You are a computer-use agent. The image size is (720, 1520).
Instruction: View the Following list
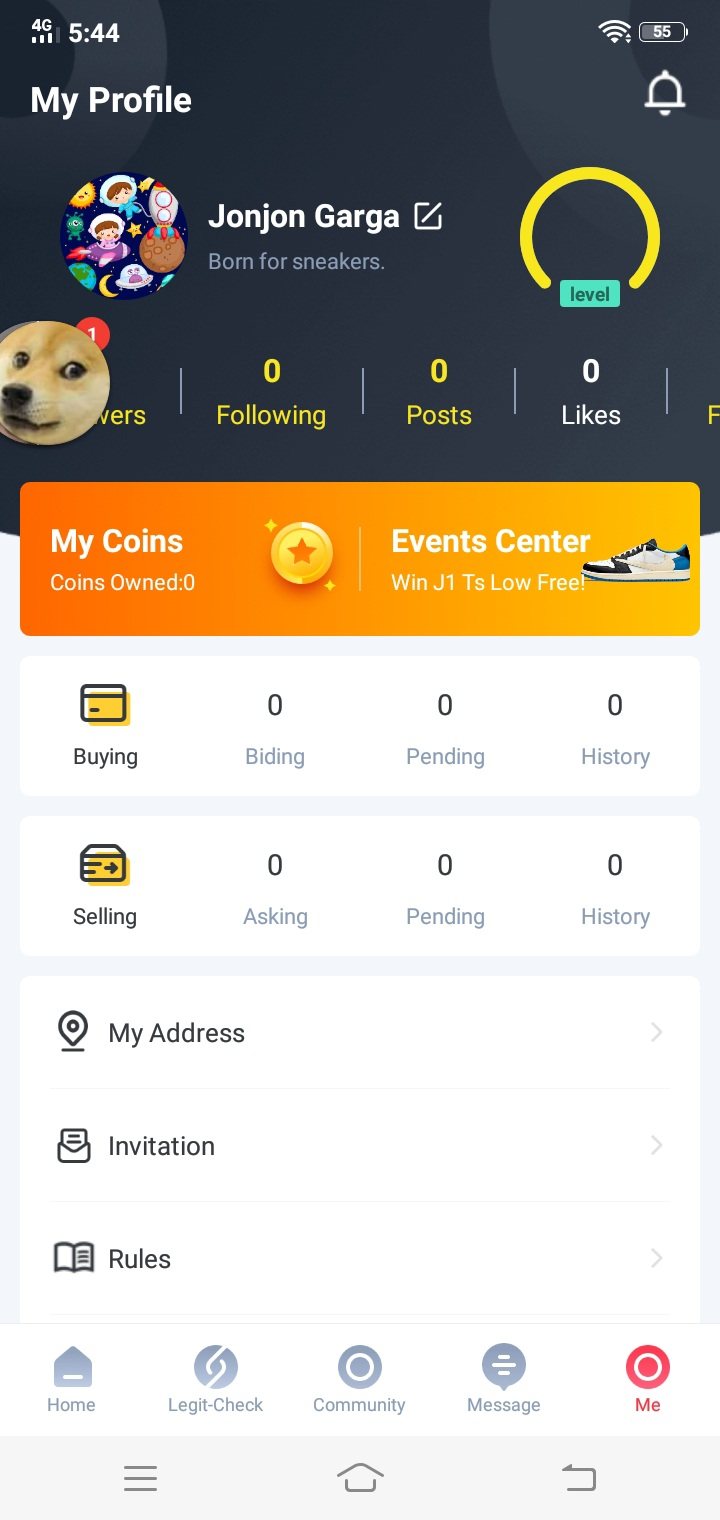[x=271, y=392]
